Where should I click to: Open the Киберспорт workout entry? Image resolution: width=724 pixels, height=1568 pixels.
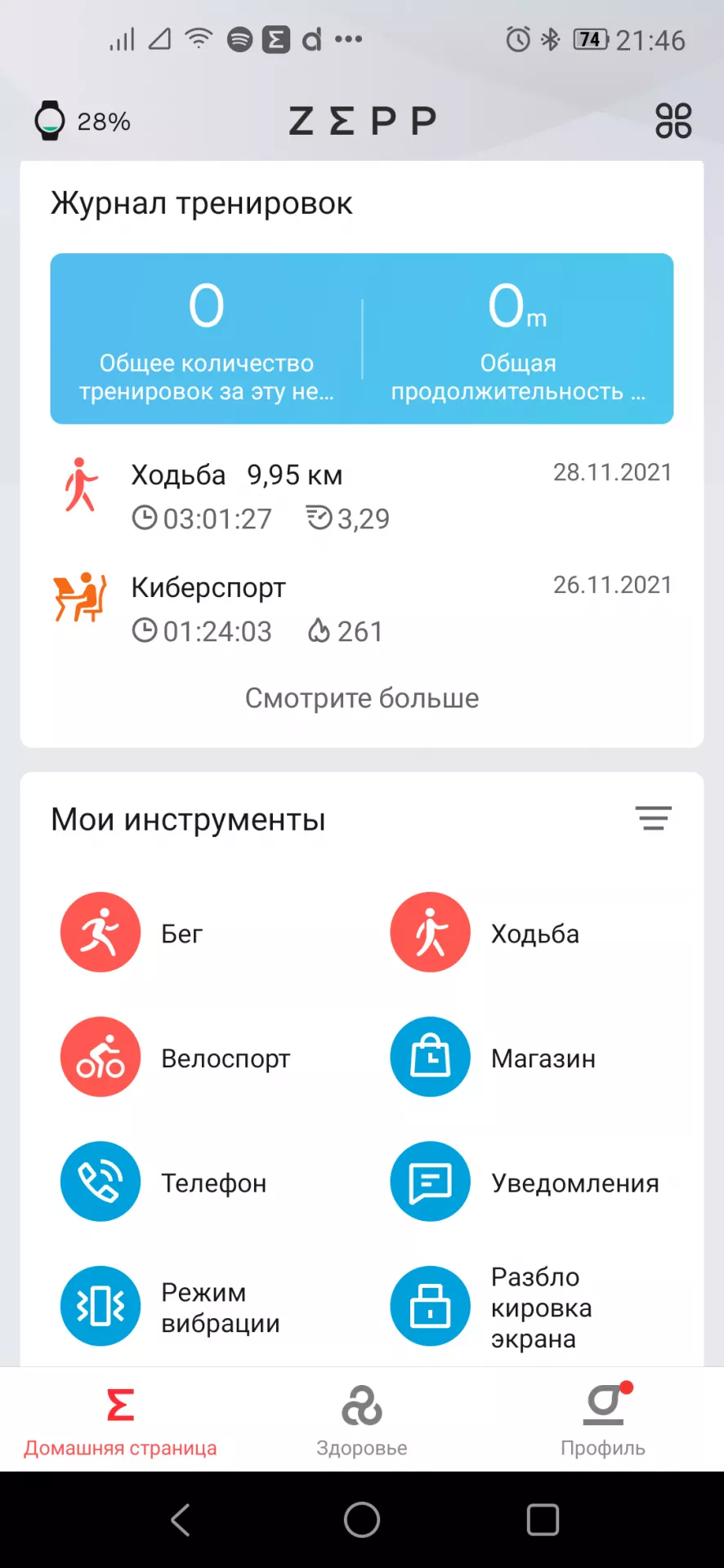tap(362, 608)
